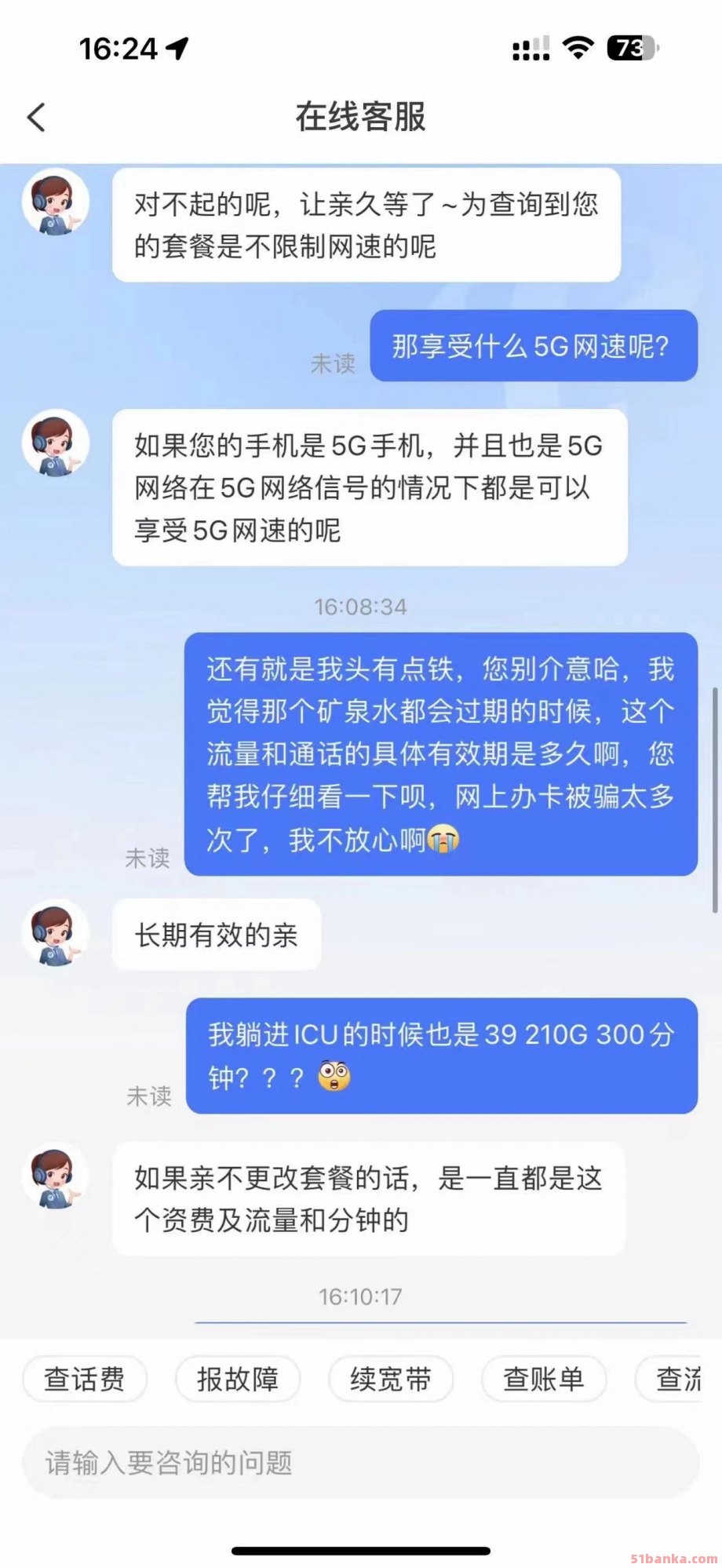
Task: Choose the 续宽带 quick chip
Action: coord(391,1379)
